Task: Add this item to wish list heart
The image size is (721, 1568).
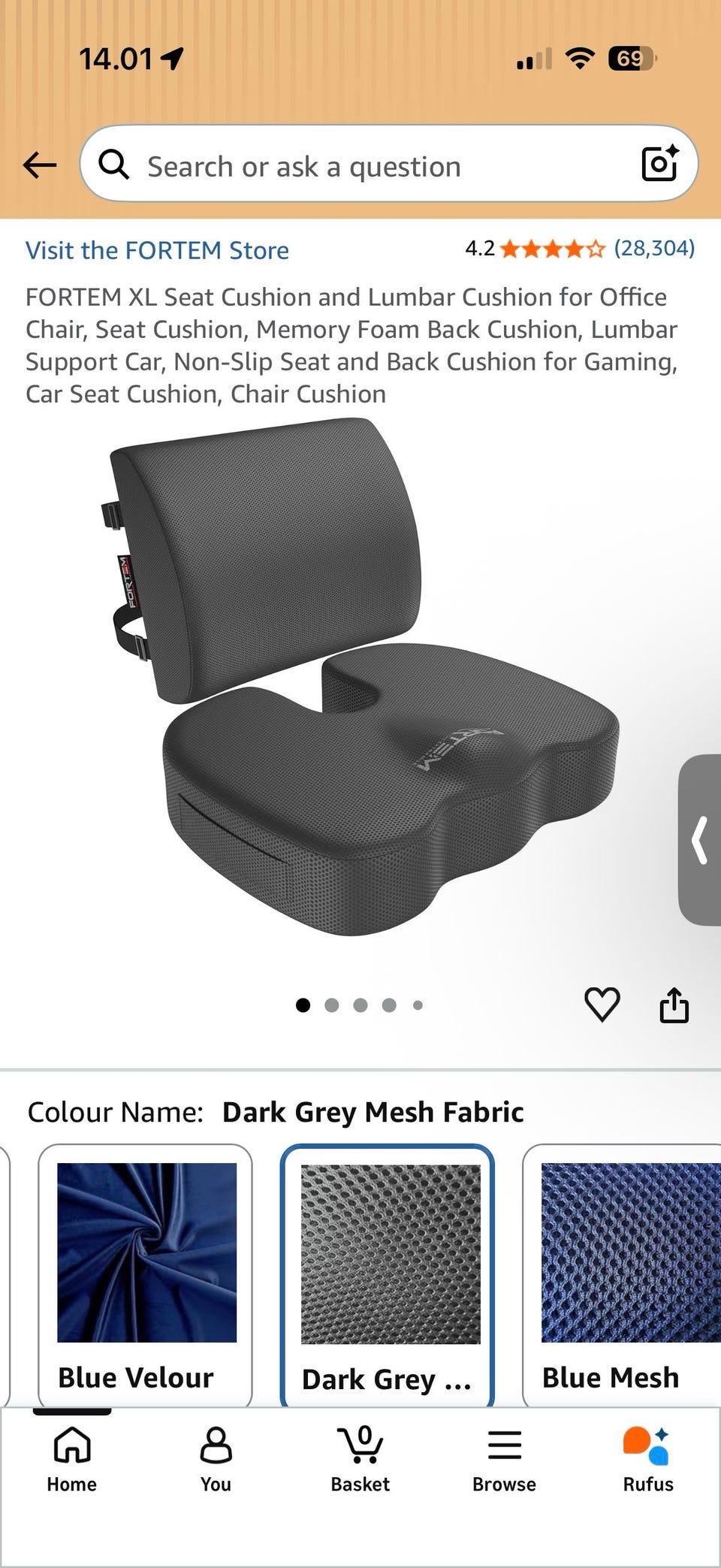Action: (602, 1005)
